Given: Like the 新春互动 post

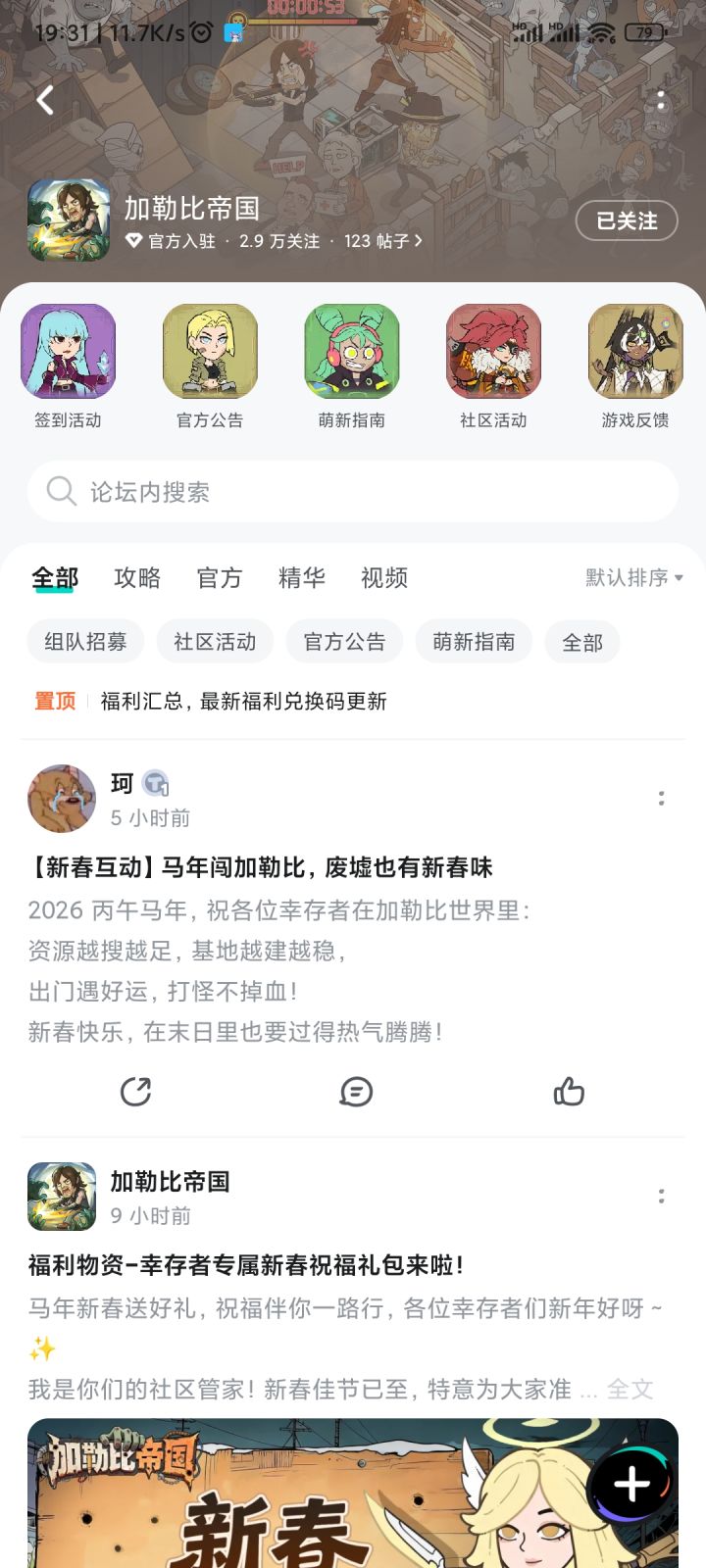Looking at the screenshot, I should (569, 1092).
